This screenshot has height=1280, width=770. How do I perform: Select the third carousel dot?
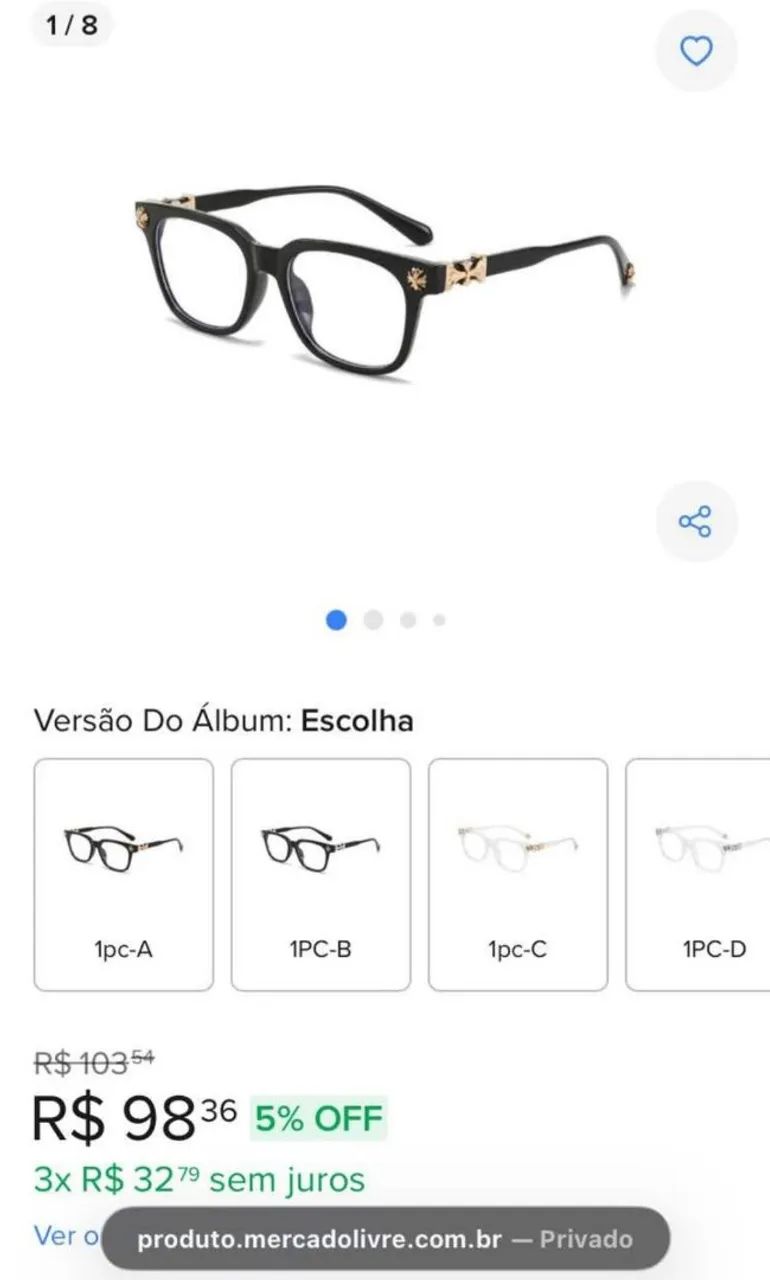point(406,621)
